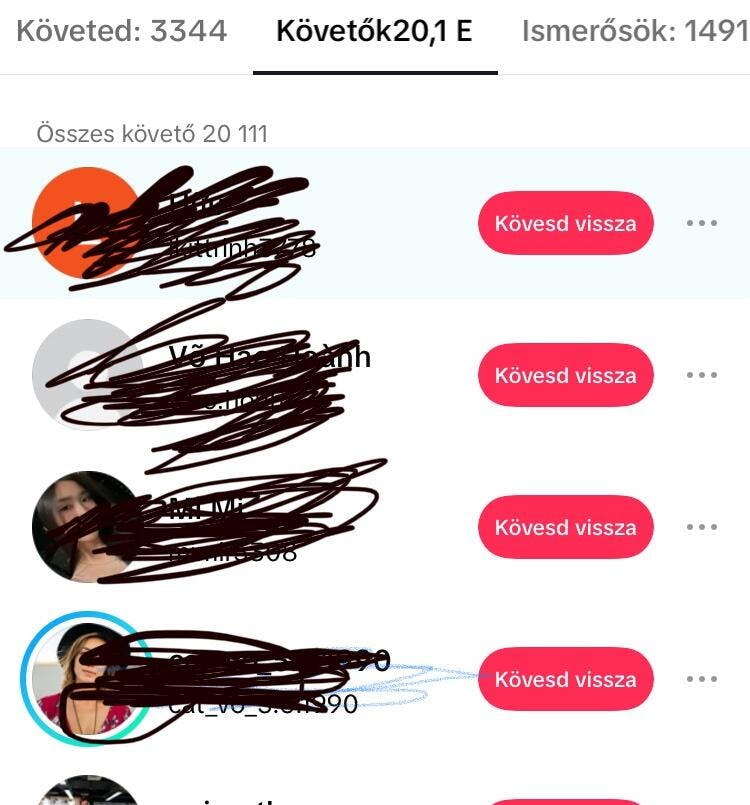Follow back the user with the blue-ringed avatar
The height and width of the screenshot is (805, 750).
(565, 679)
